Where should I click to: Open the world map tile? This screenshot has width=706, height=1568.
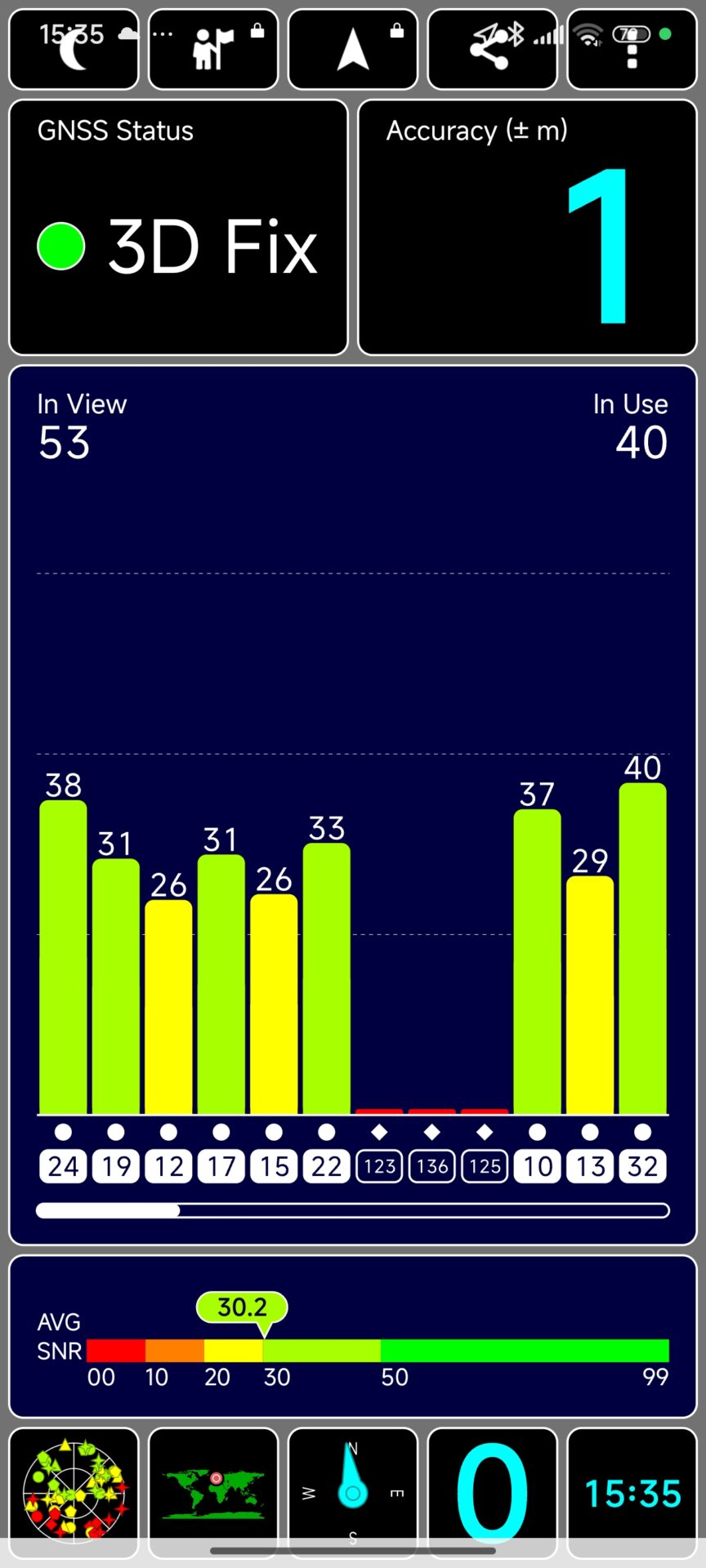pyautogui.click(x=213, y=1493)
